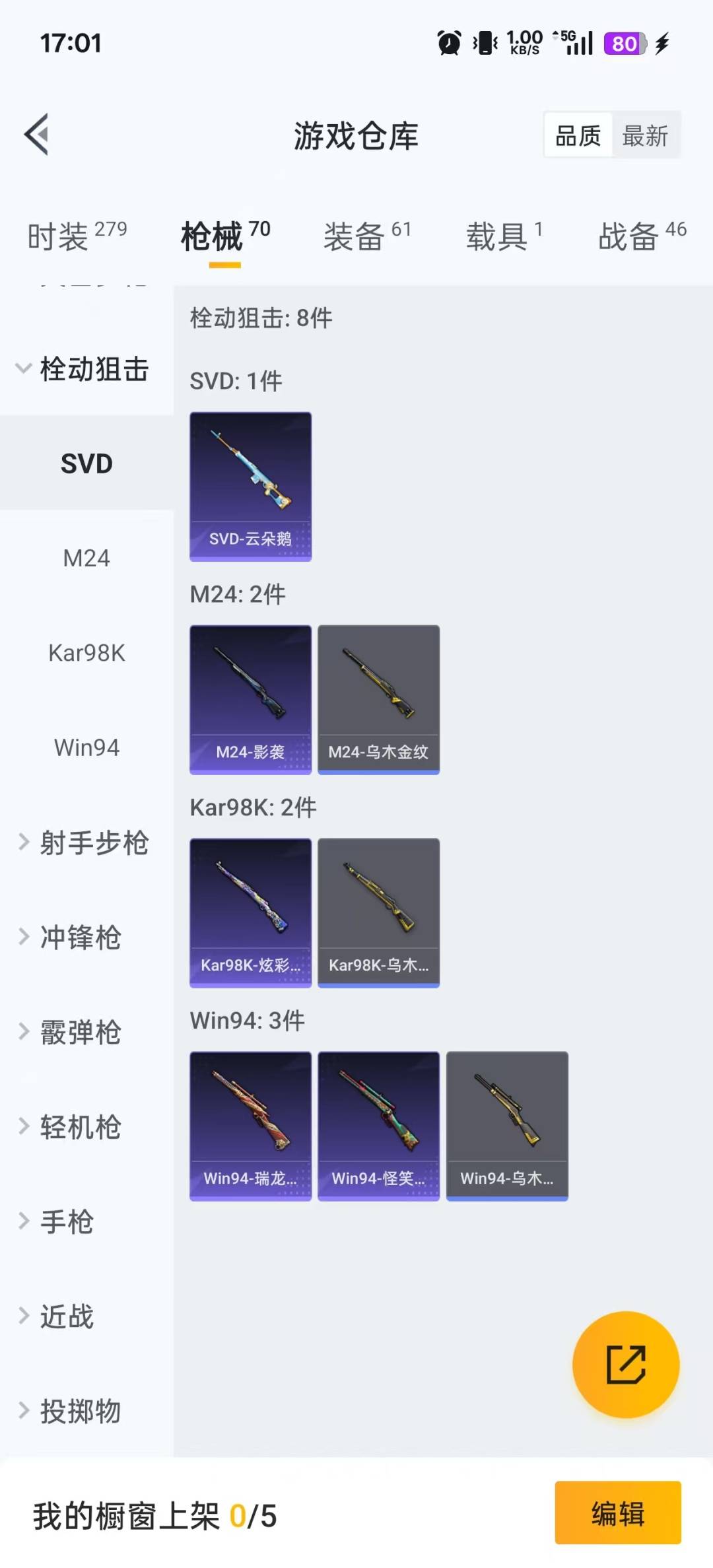The height and width of the screenshot is (1568, 713).
Task: Tap the back arrow icon
Action: pyautogui.click(x=36, y=135)
